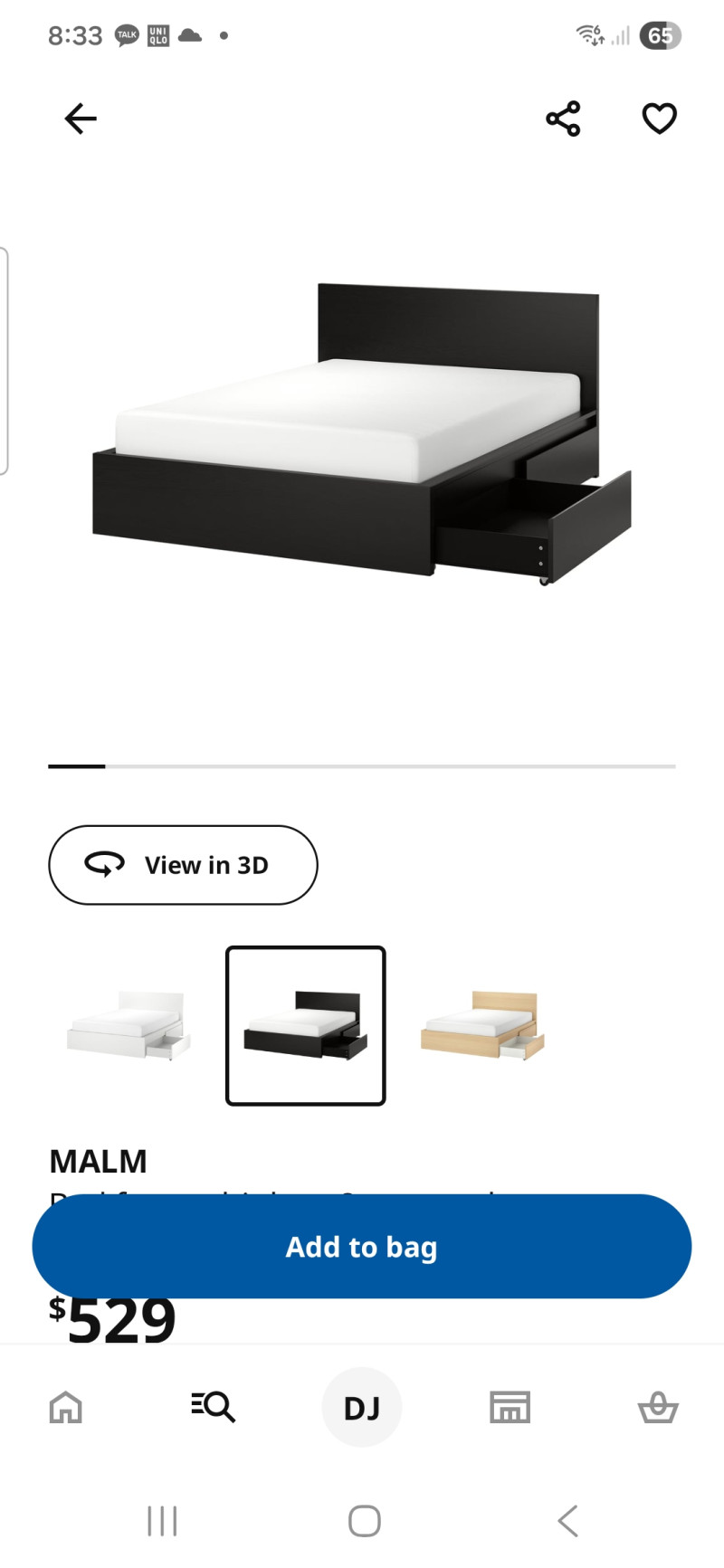Switch to the store tab

510,1408
